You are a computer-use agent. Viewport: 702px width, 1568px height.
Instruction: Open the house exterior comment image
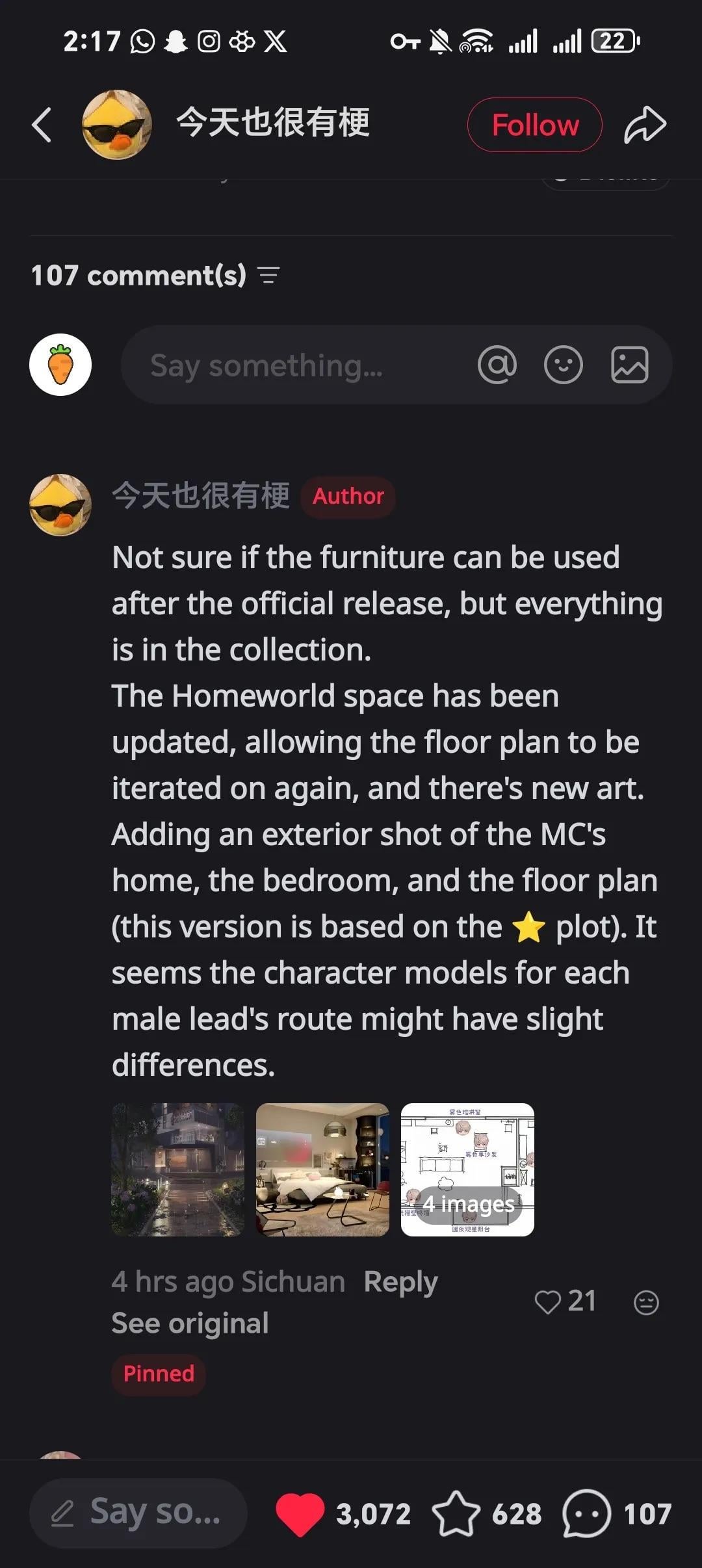click(x=178, y=1169)
